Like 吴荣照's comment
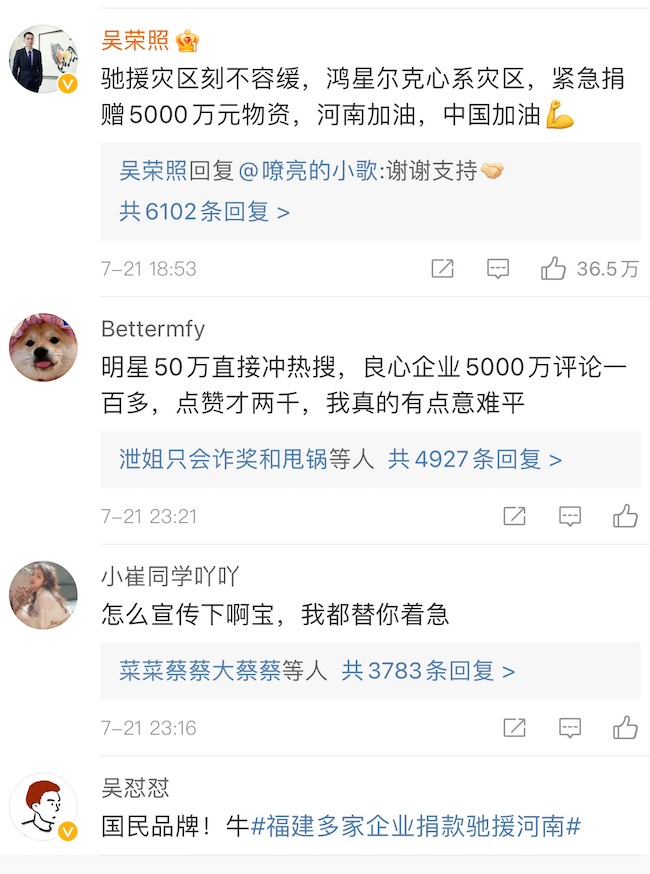650x874 pixels. tap(554, 268)
